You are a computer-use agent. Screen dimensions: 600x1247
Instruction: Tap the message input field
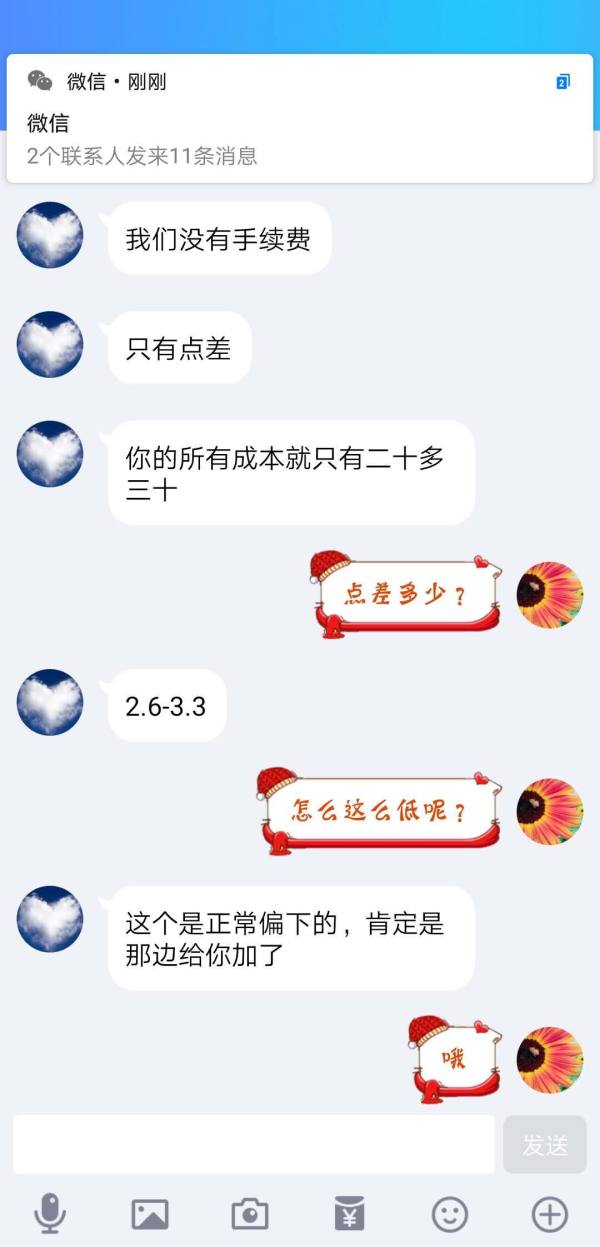pos(254,1144)
